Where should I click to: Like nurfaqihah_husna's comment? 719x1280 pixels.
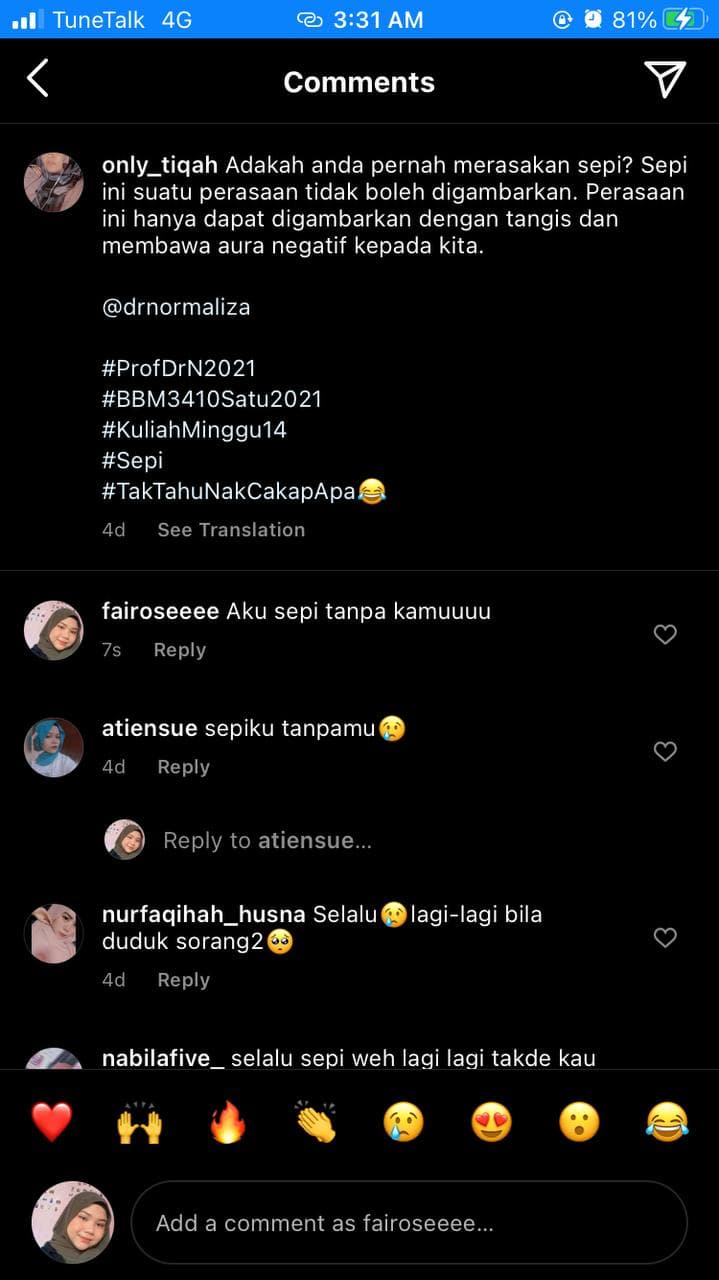[665, 937]
